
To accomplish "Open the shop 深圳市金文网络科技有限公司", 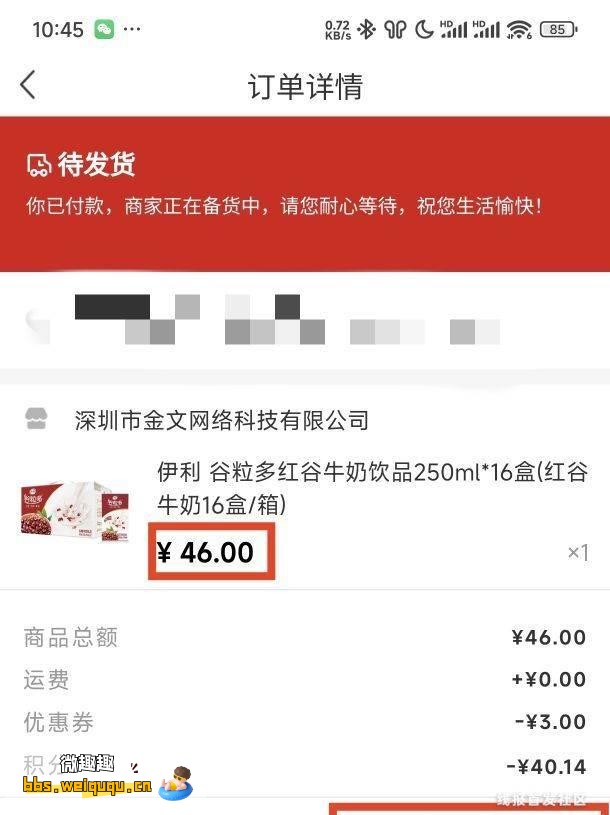I will coord(221,420).
